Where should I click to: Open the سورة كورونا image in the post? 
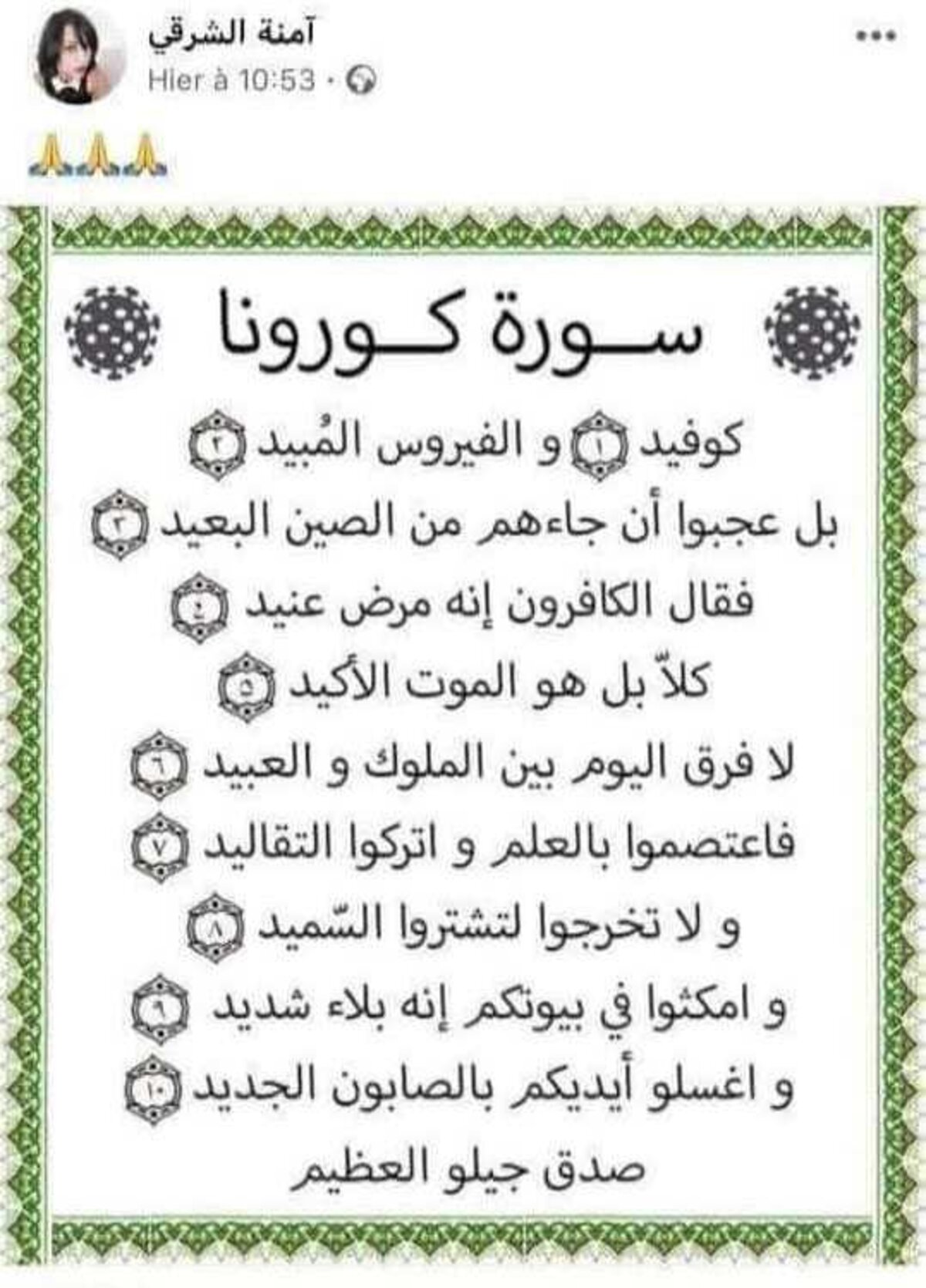pos(463,740)
